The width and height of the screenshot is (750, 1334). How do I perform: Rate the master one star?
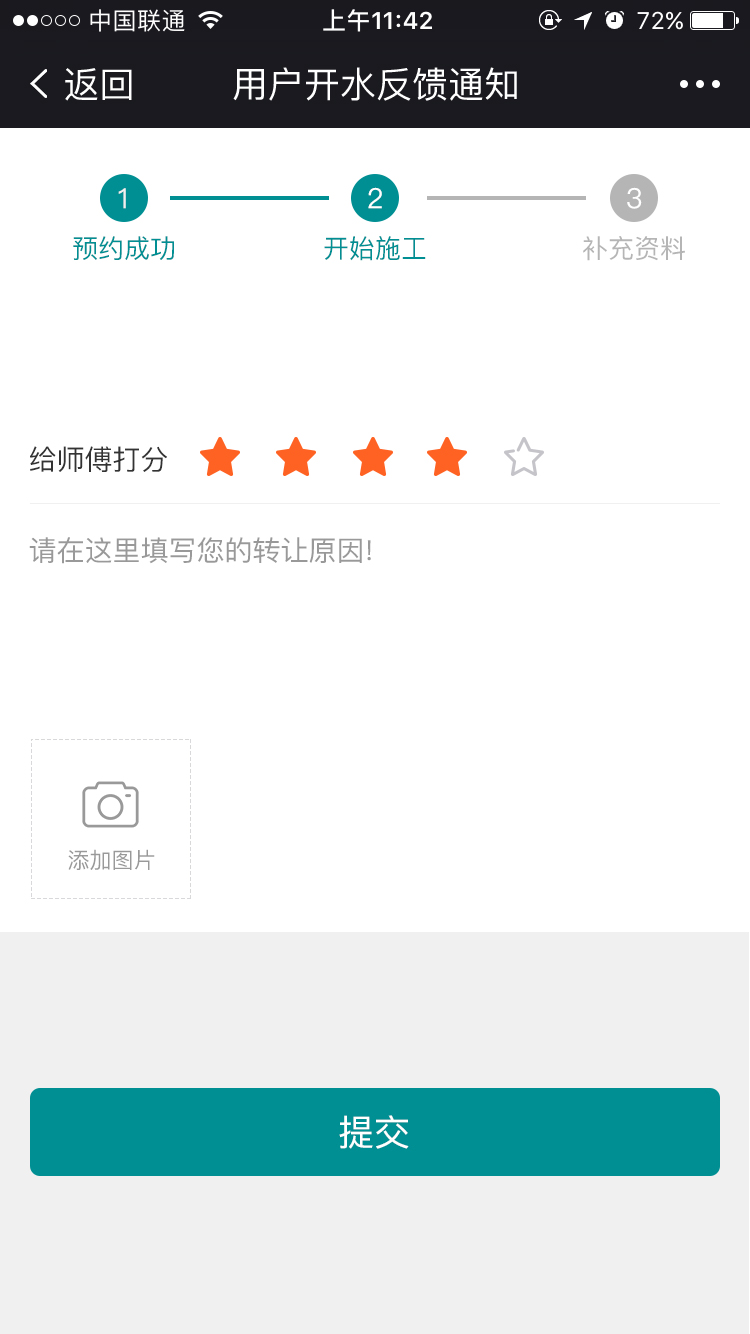click(x=220, y=457)
